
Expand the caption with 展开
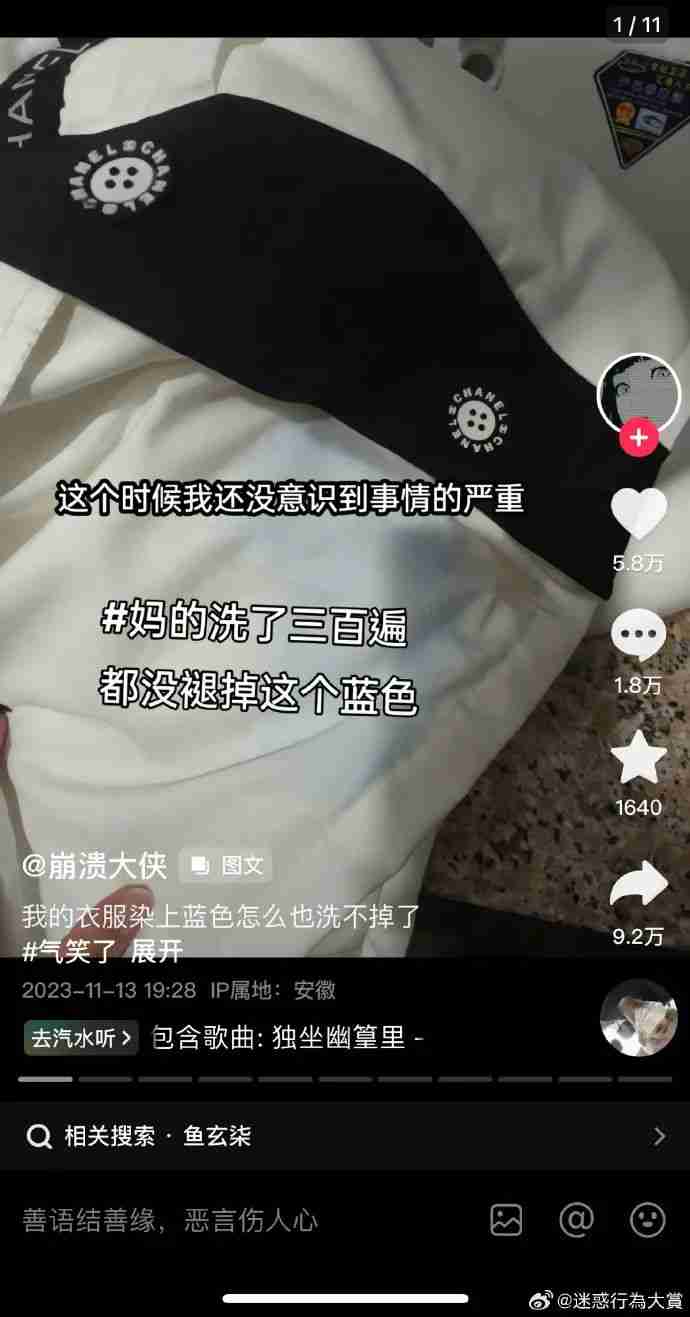click(157, 951)
